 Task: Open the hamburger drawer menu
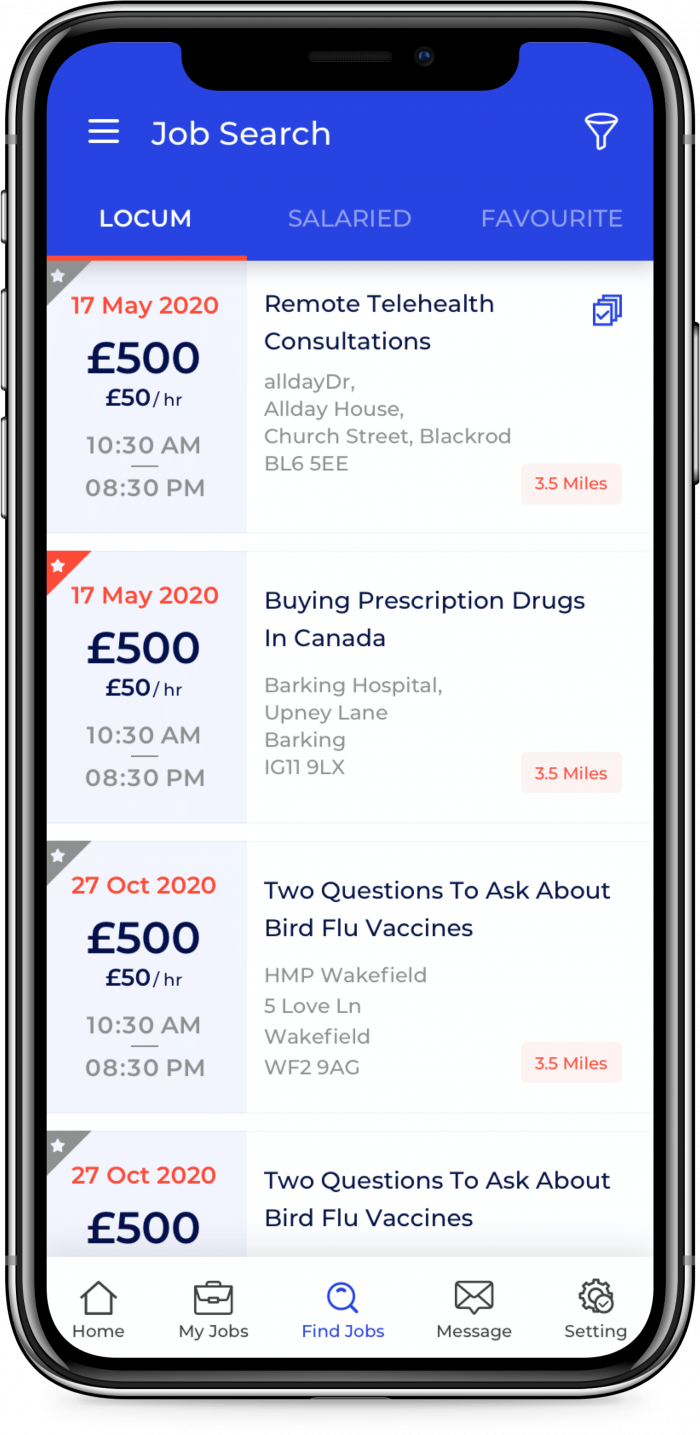point(103,132)
